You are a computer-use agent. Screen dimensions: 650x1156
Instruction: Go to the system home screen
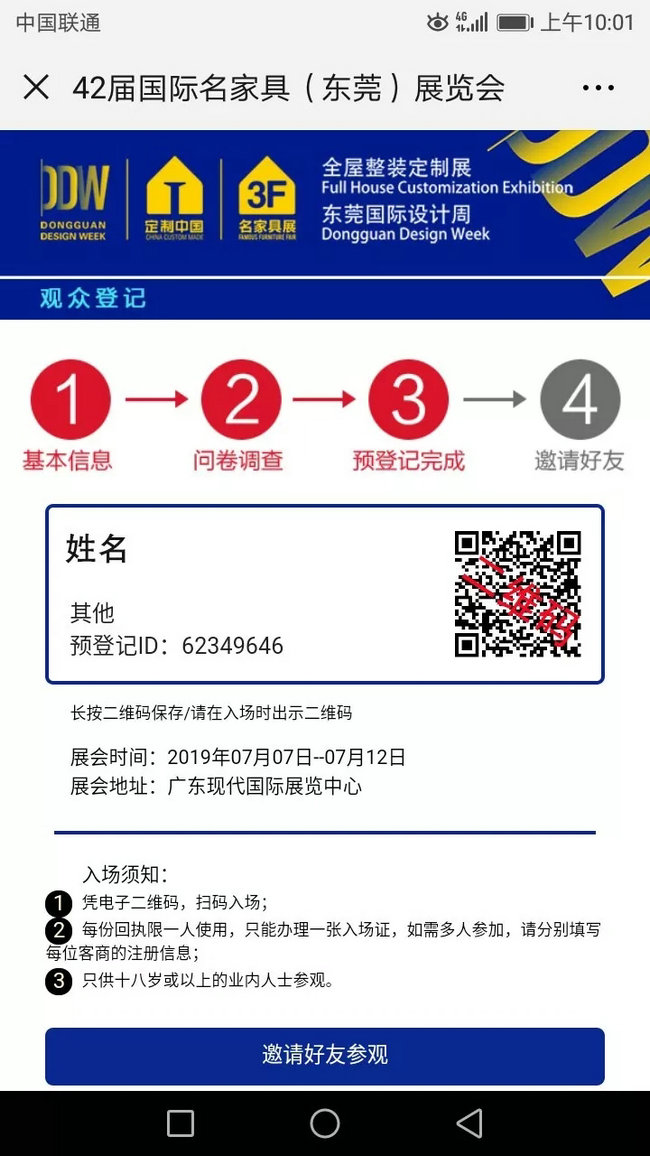[x=325, y=1123]
